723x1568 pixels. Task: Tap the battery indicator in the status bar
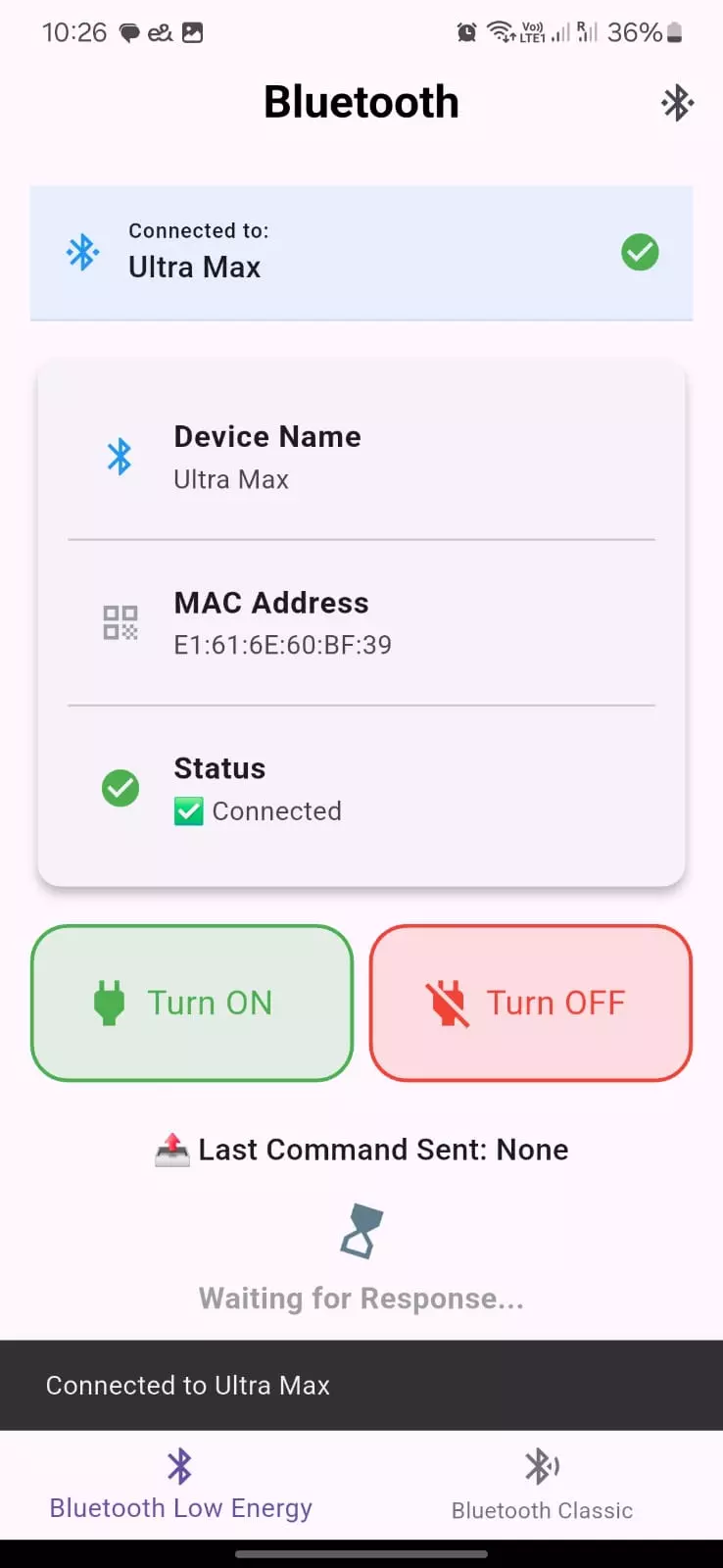click(673, 31)
